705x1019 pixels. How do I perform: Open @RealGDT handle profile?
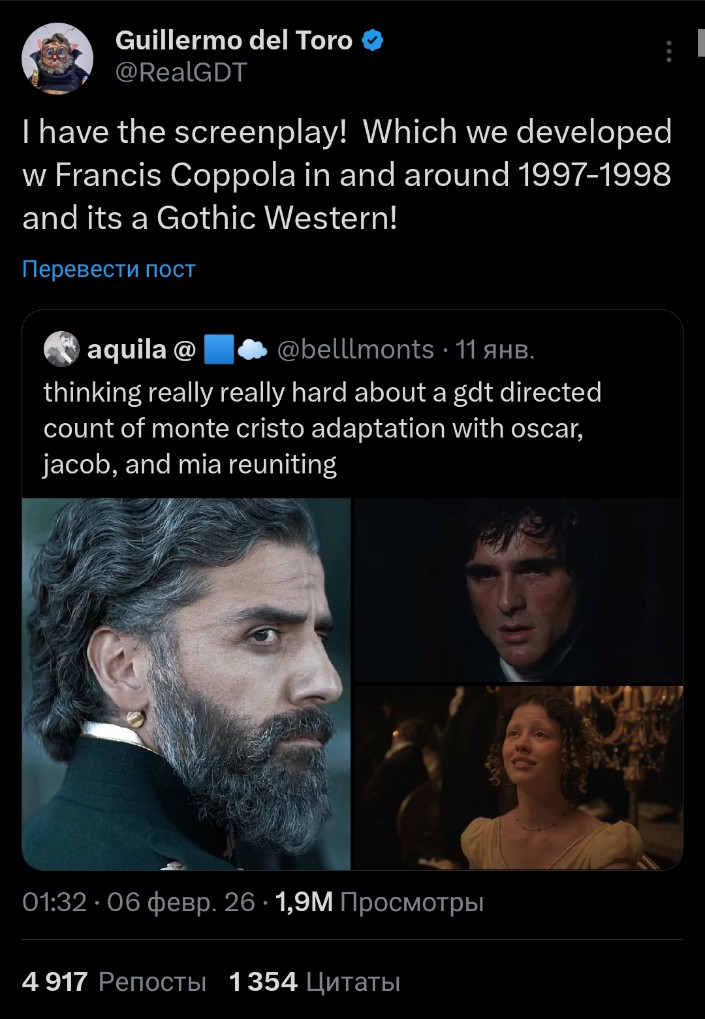pos(181,72)
